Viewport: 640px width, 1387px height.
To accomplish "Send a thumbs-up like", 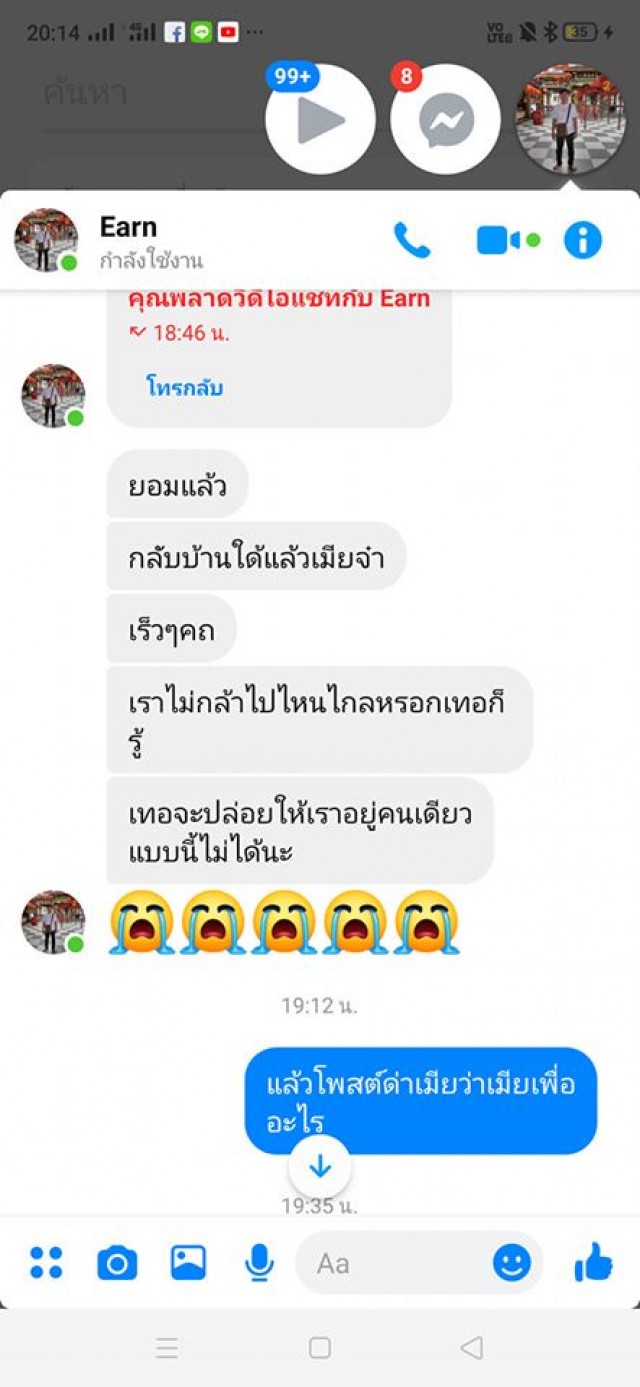I will [594, 1263].
